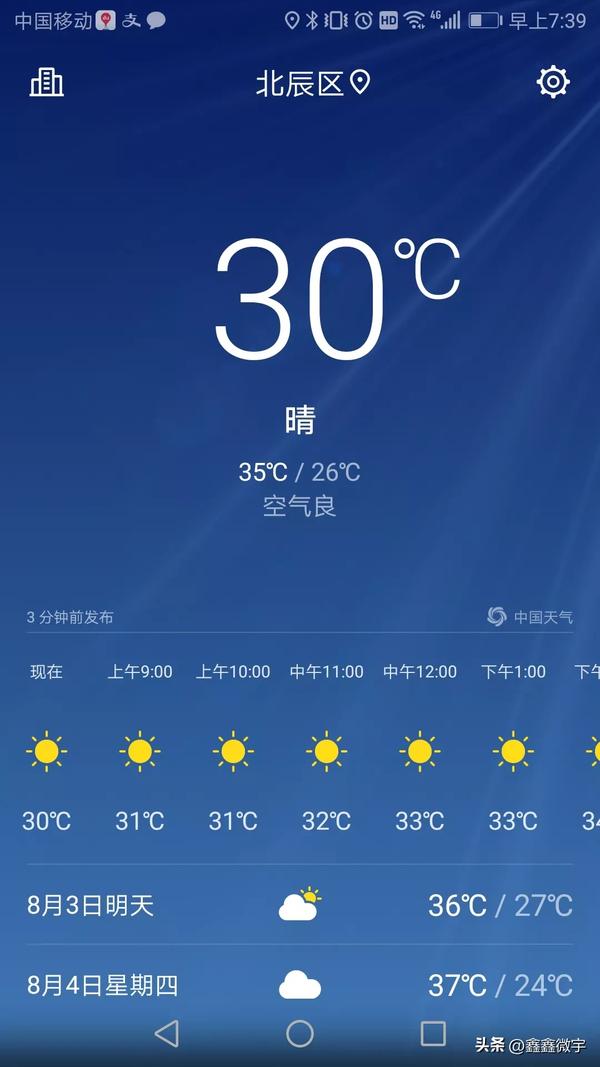Open the recent apps overview
Viewport: 600px width, 1067px height.
[433, 1033]
